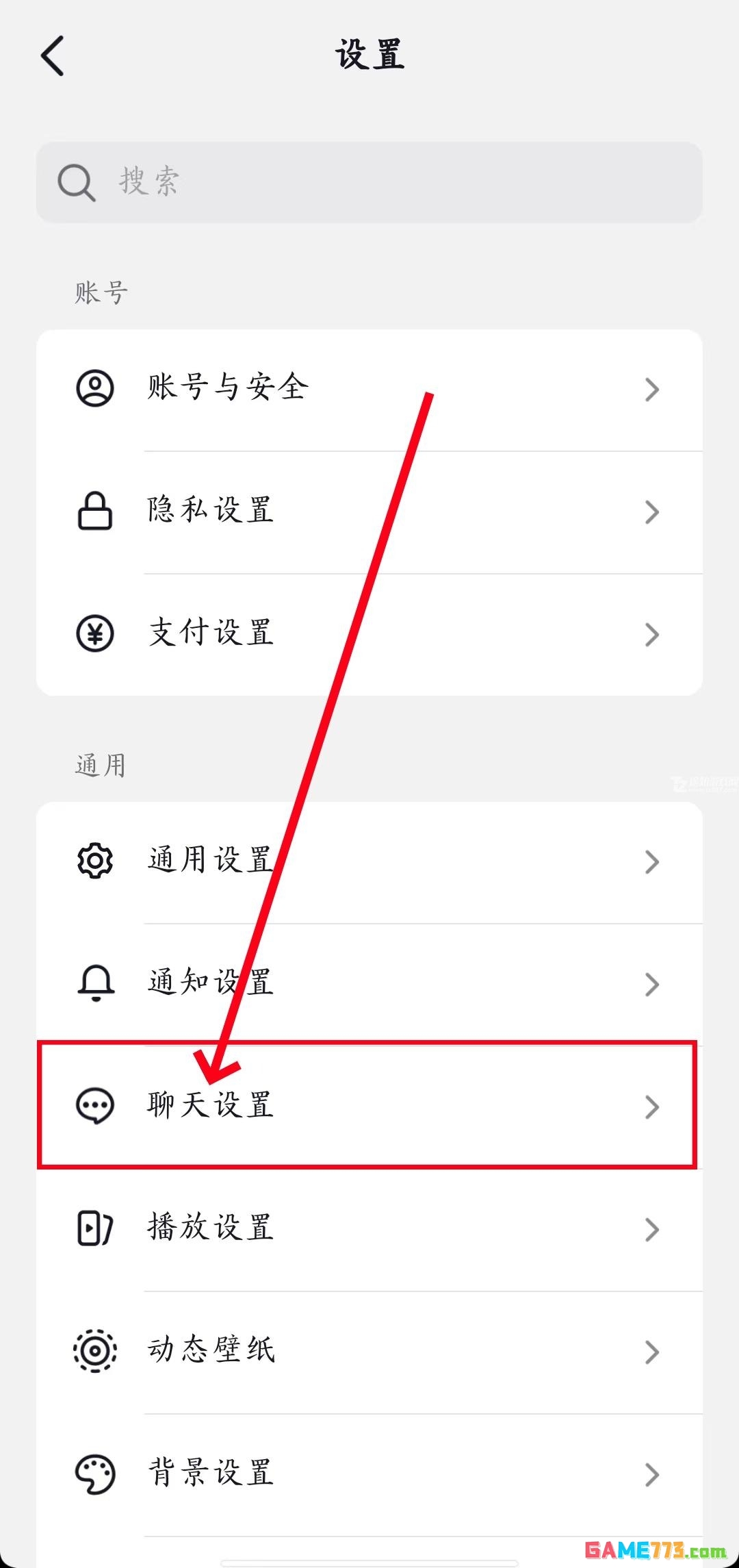Open 聊天设置
Screen dimensions: 739x1568
coord(369,1106)
